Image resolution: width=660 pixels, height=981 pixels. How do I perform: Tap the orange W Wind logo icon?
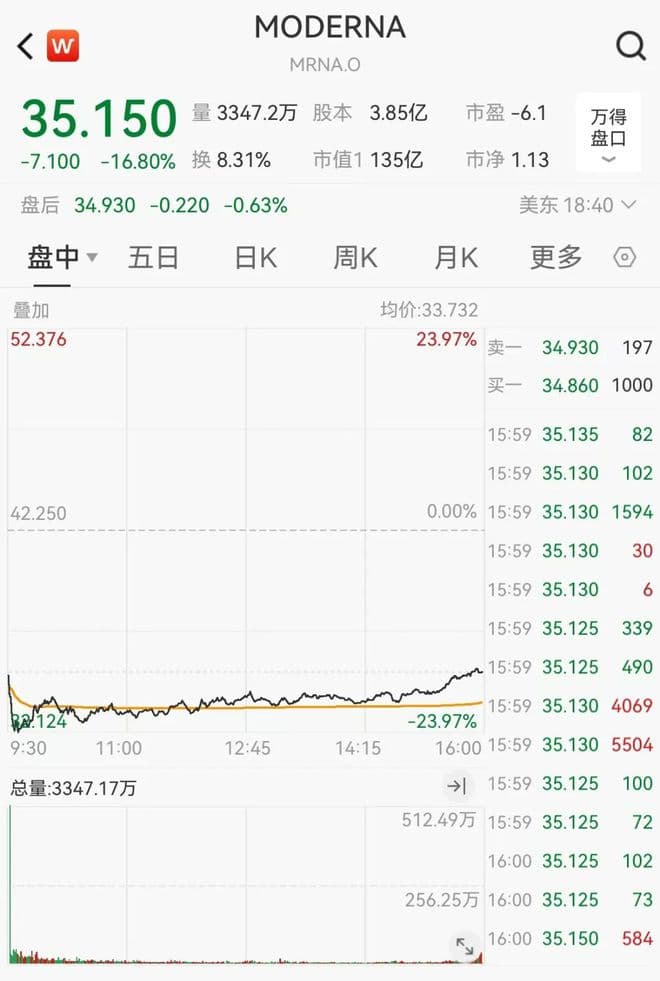[x=63, y=46]
